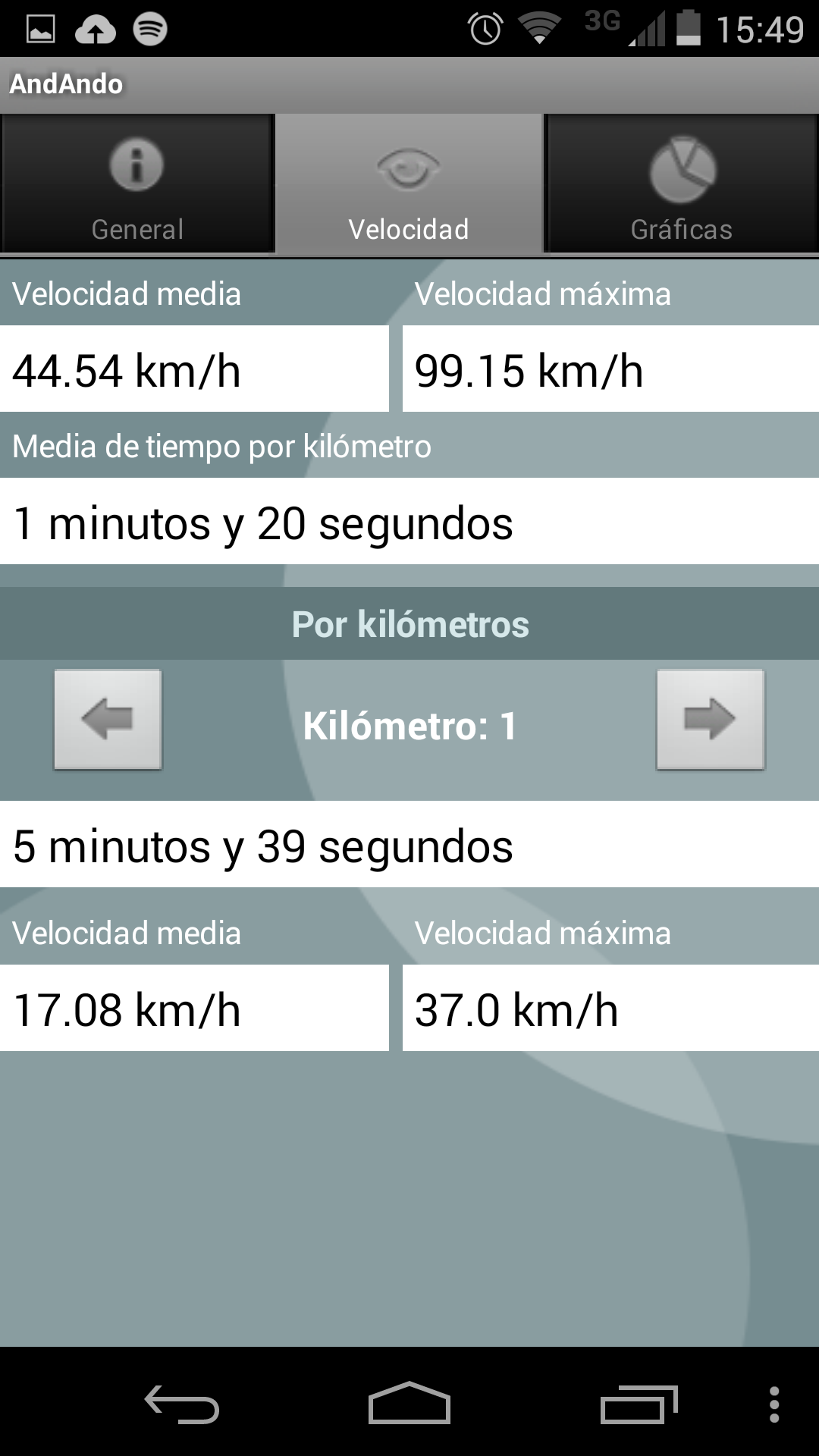Screen dimensions: 819x1456
Task: Open the Gráficas tab
Action: coord(682,184)
